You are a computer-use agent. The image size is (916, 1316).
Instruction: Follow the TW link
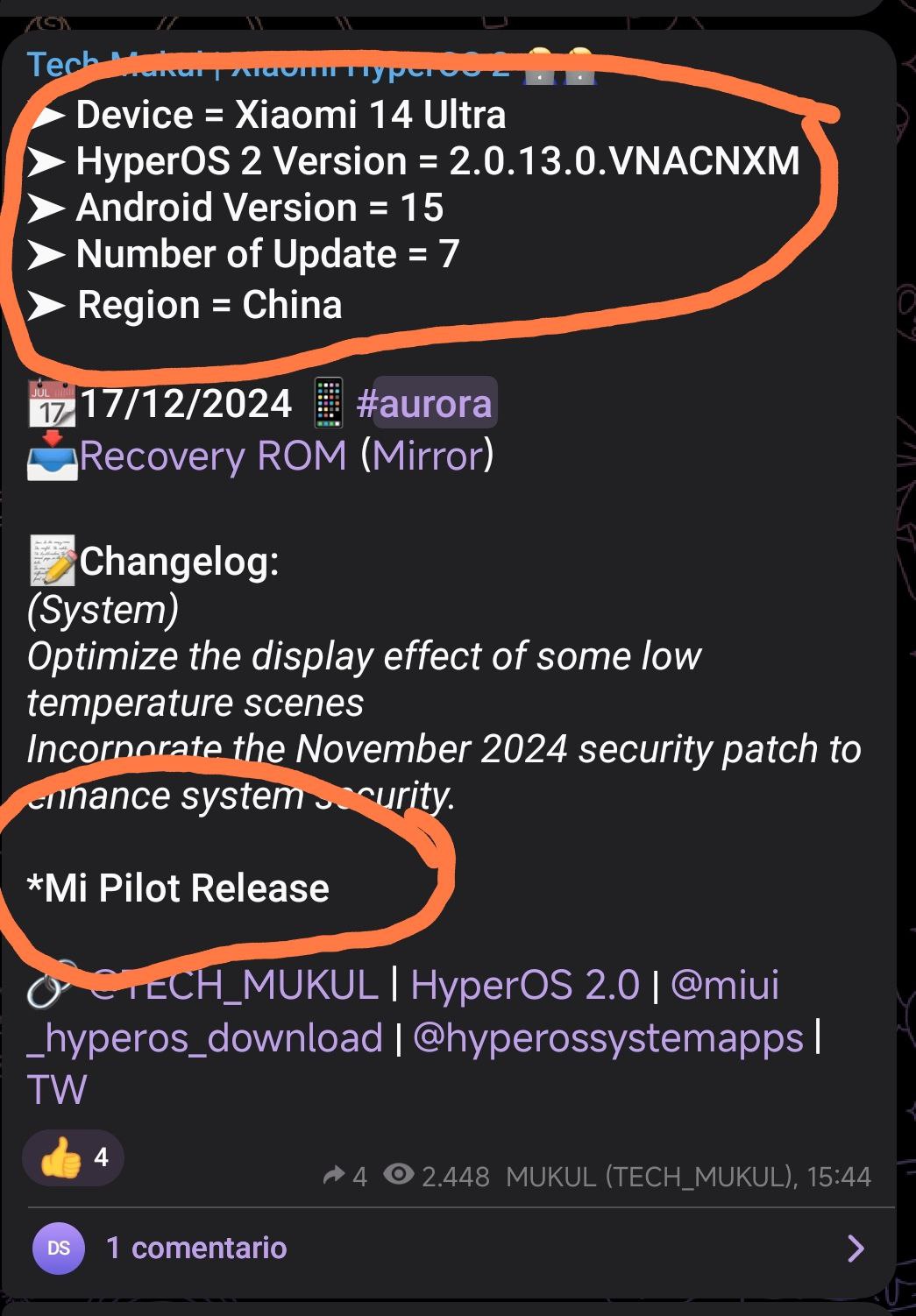57,1091
